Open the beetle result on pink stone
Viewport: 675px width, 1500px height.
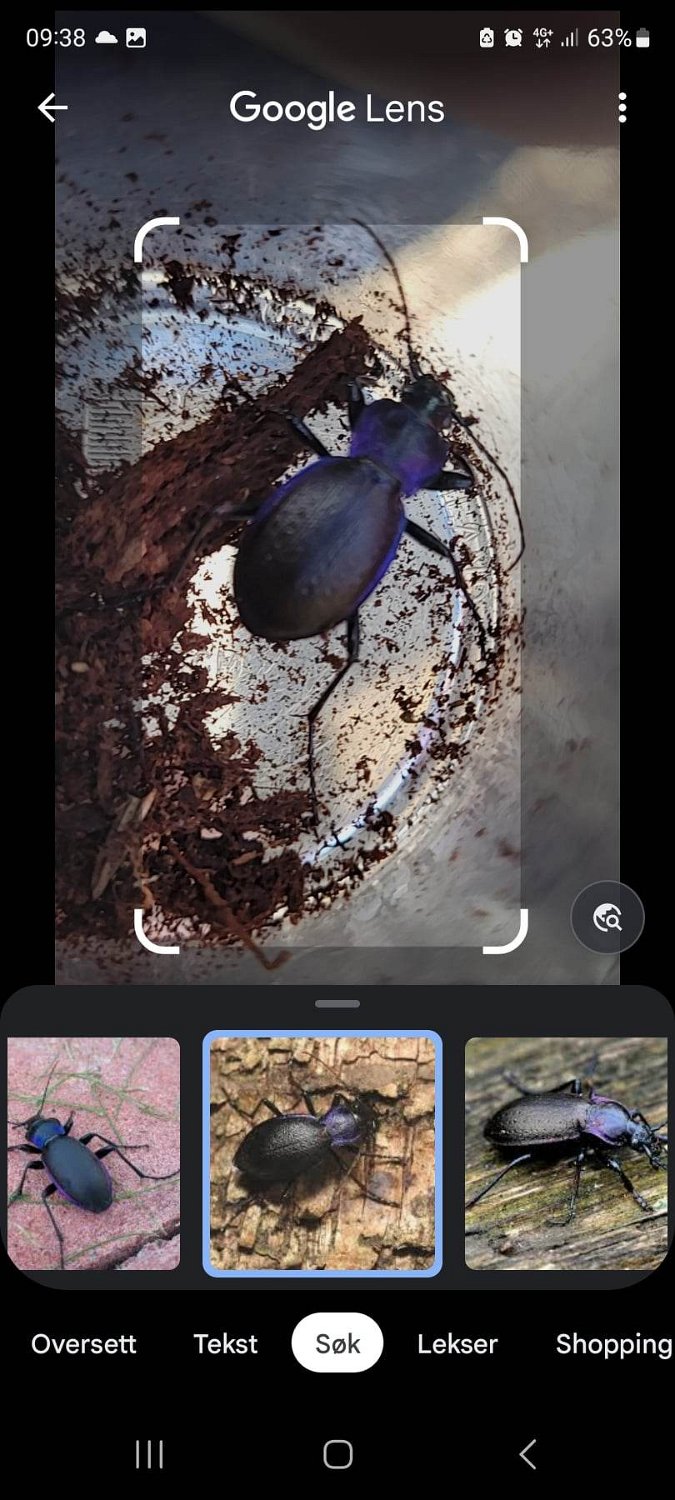click(94, 1154)
